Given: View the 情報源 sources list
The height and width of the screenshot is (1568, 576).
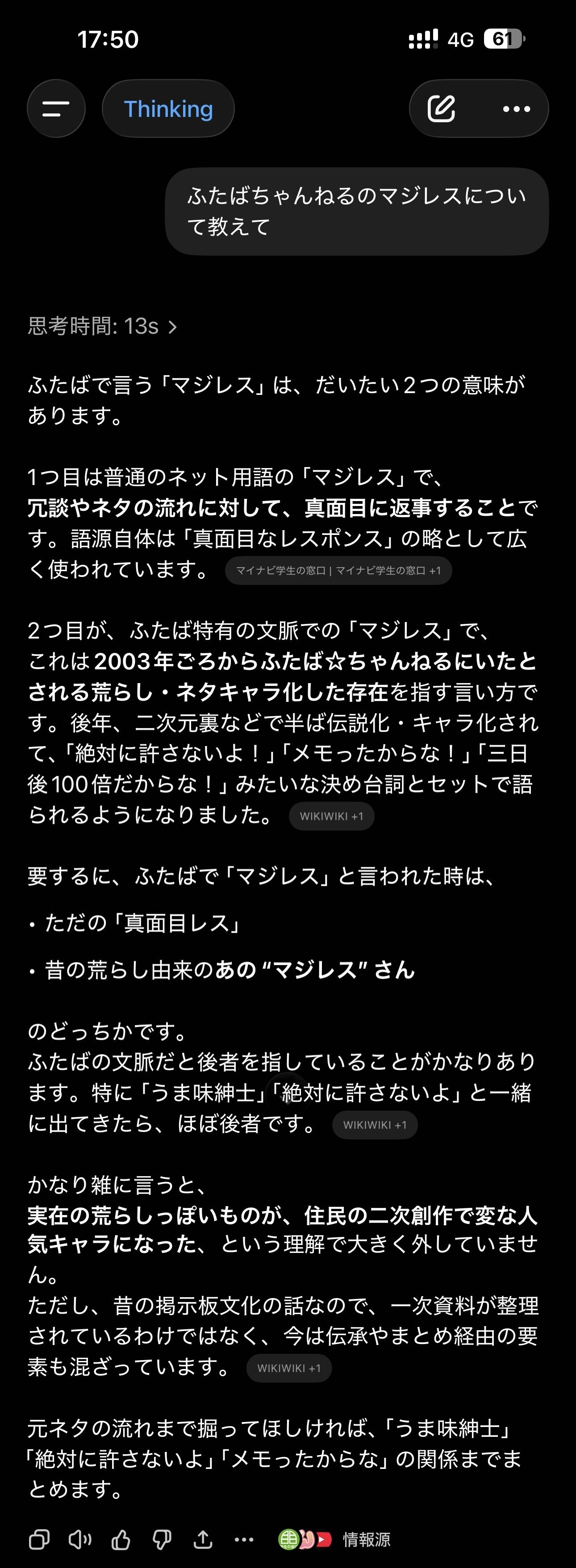Looking at the screenshot, I should [x=335, y=1539].
